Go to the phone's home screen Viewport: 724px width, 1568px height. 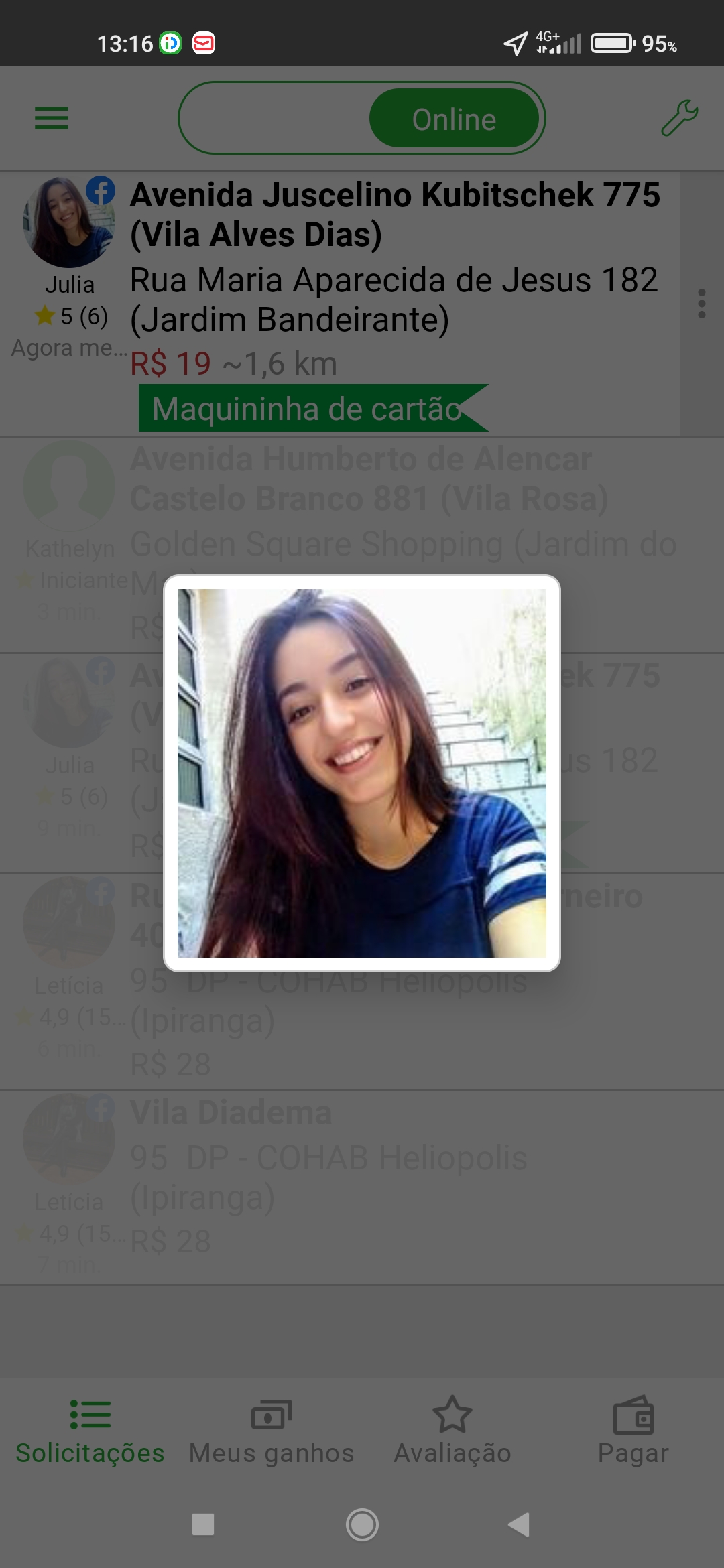pyautogui.click(x=362, y=1524)
